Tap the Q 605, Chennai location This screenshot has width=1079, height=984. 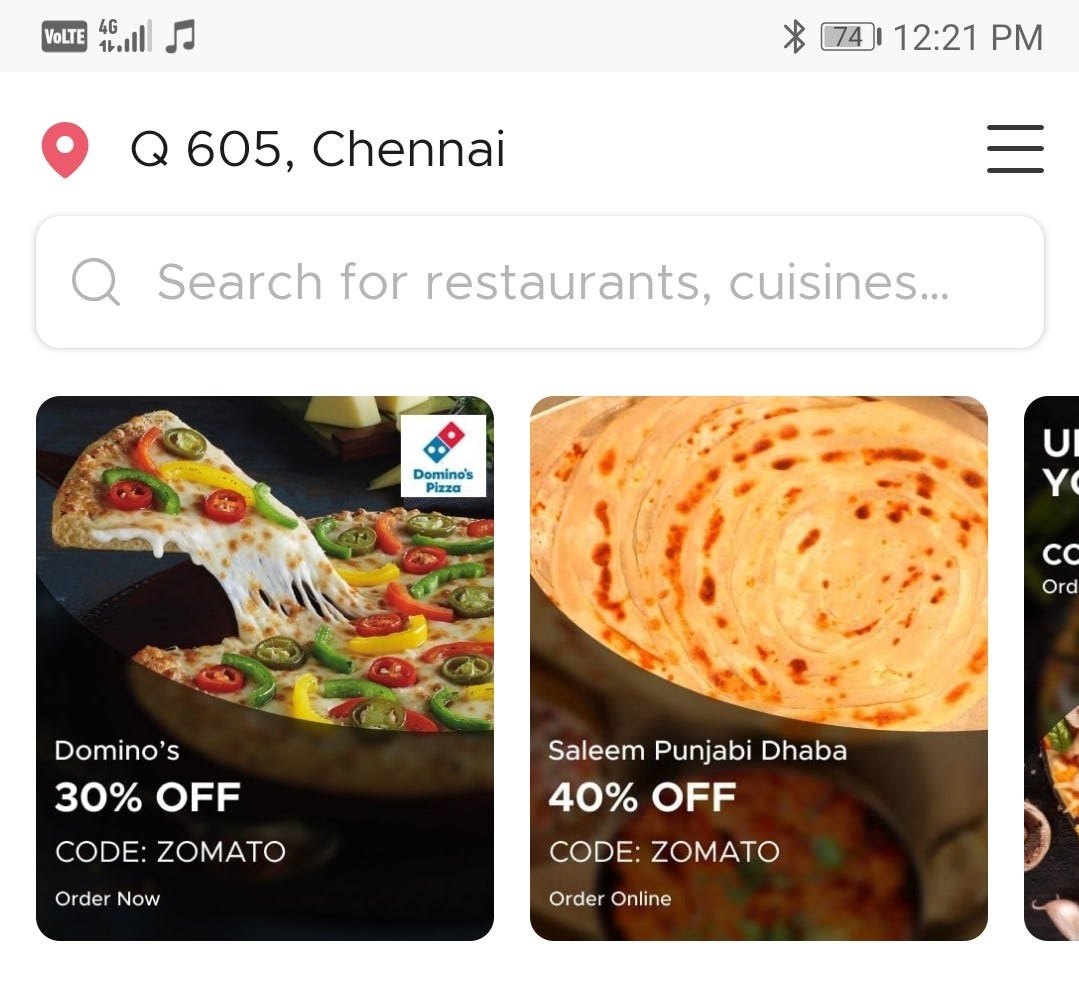317,150
